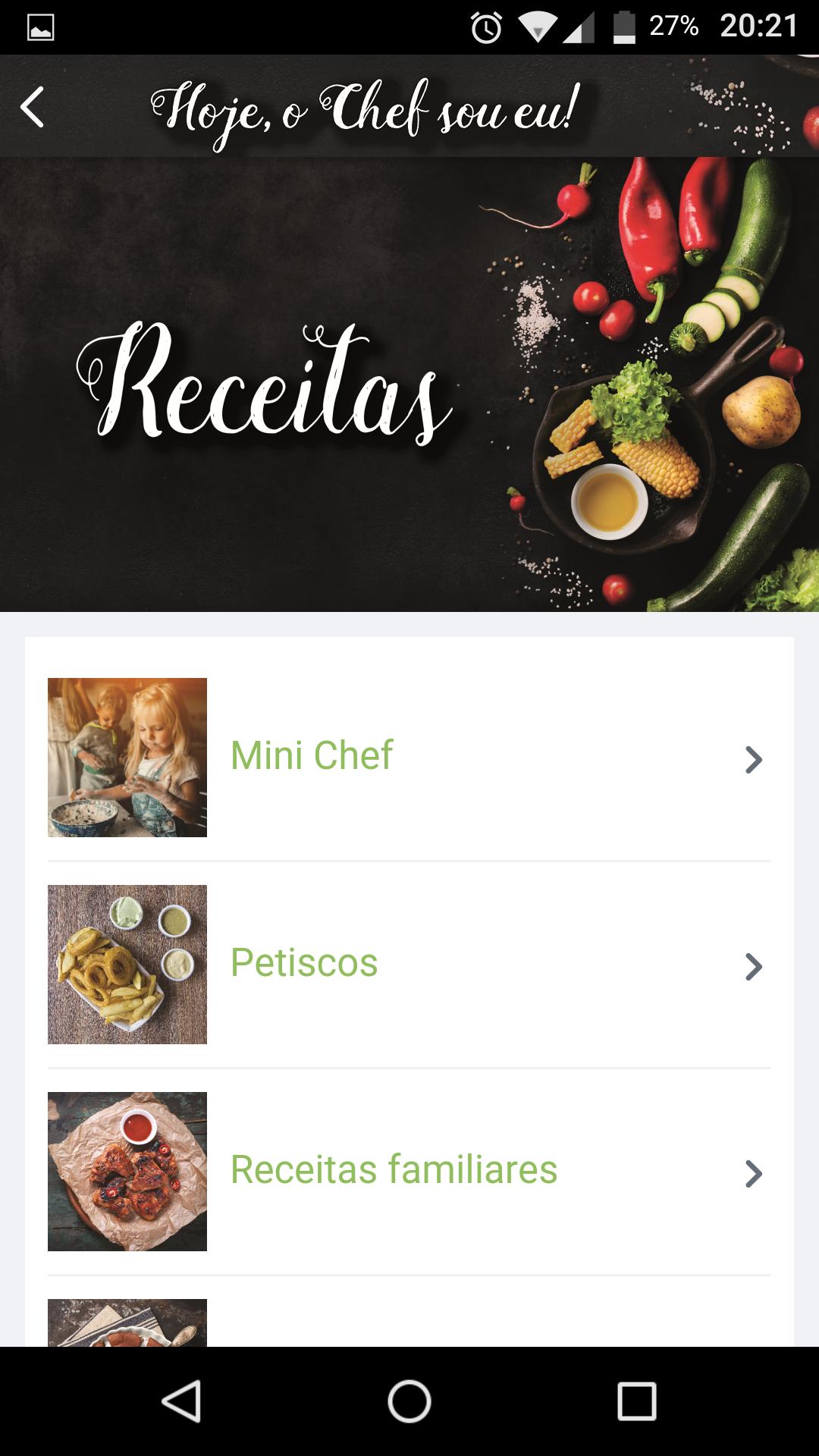Go back using the header arrow
Viewport: 819px width, 1456px height.
coord(32,107)
